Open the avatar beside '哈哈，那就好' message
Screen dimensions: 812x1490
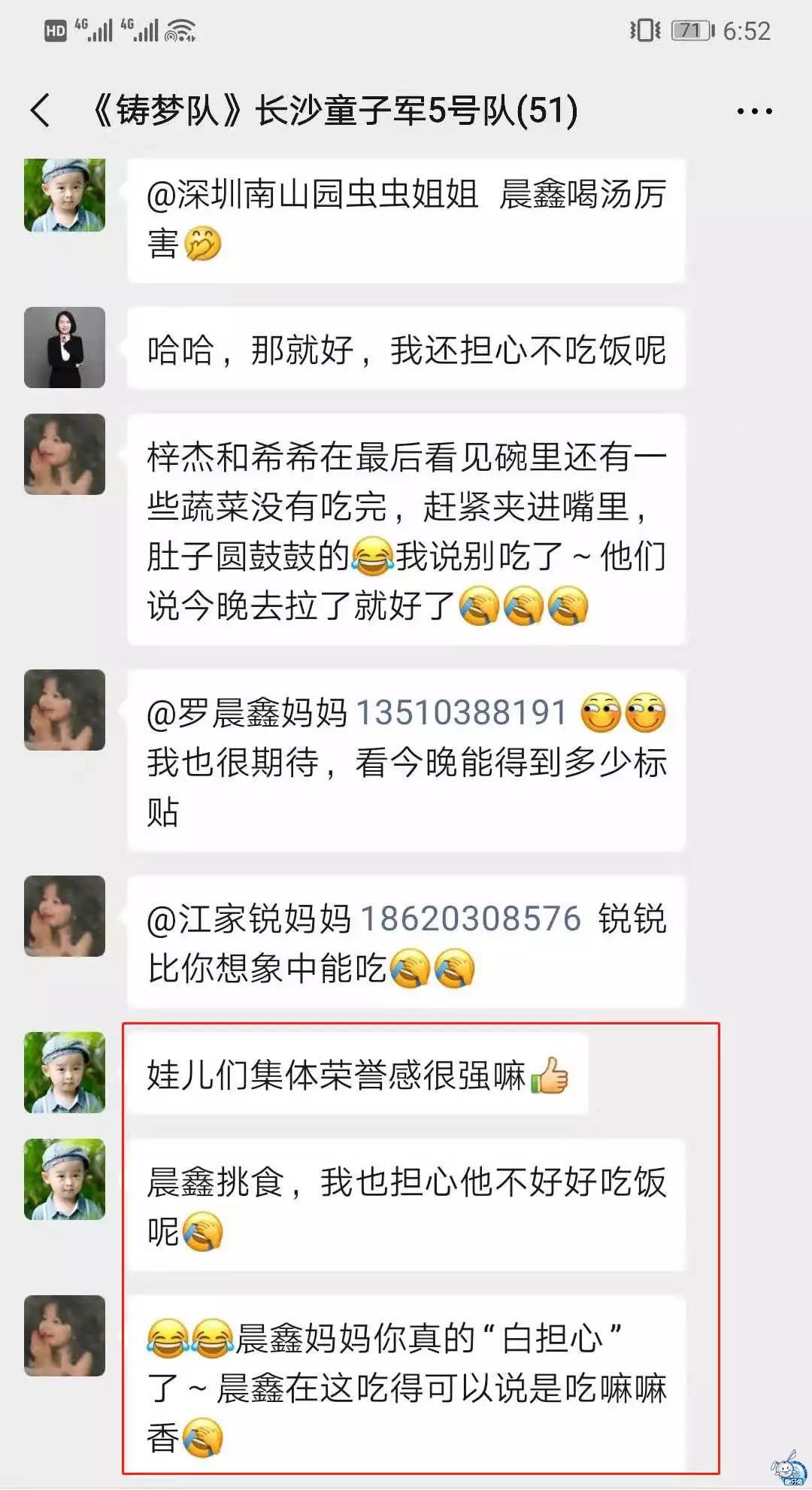coord(65,347)
